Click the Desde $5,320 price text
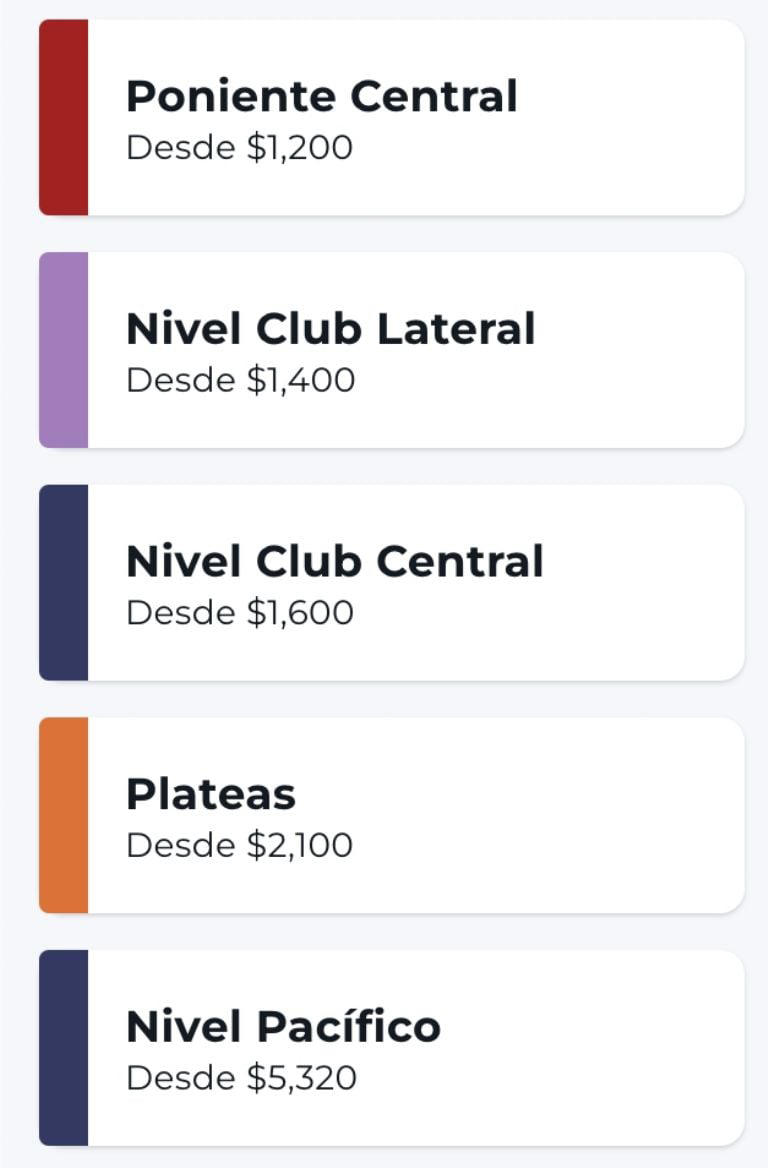Image resolution: width=768 pixels, height=1168 pixels. pyautogui.click(x=239, y=1079)
